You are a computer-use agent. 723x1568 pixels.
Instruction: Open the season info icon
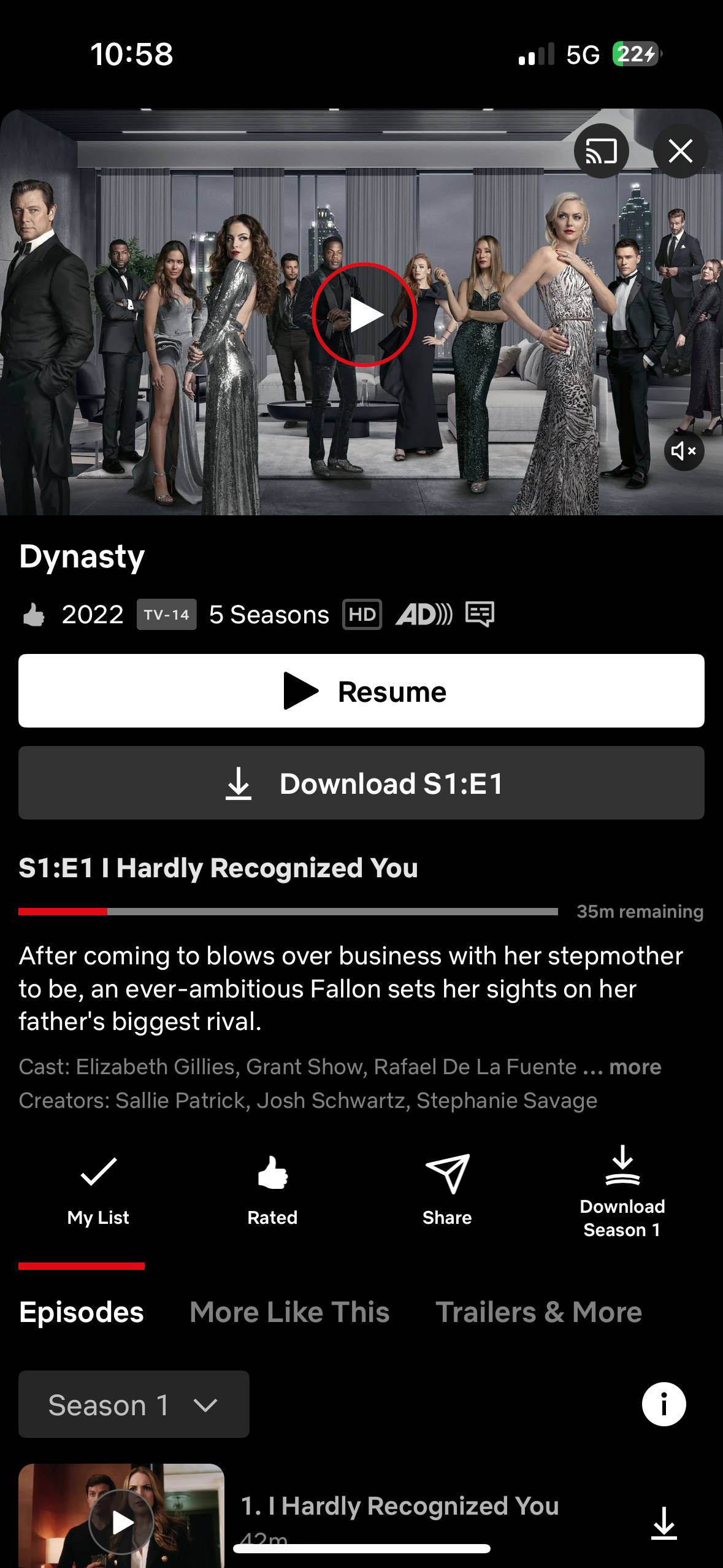[664, 1404]
